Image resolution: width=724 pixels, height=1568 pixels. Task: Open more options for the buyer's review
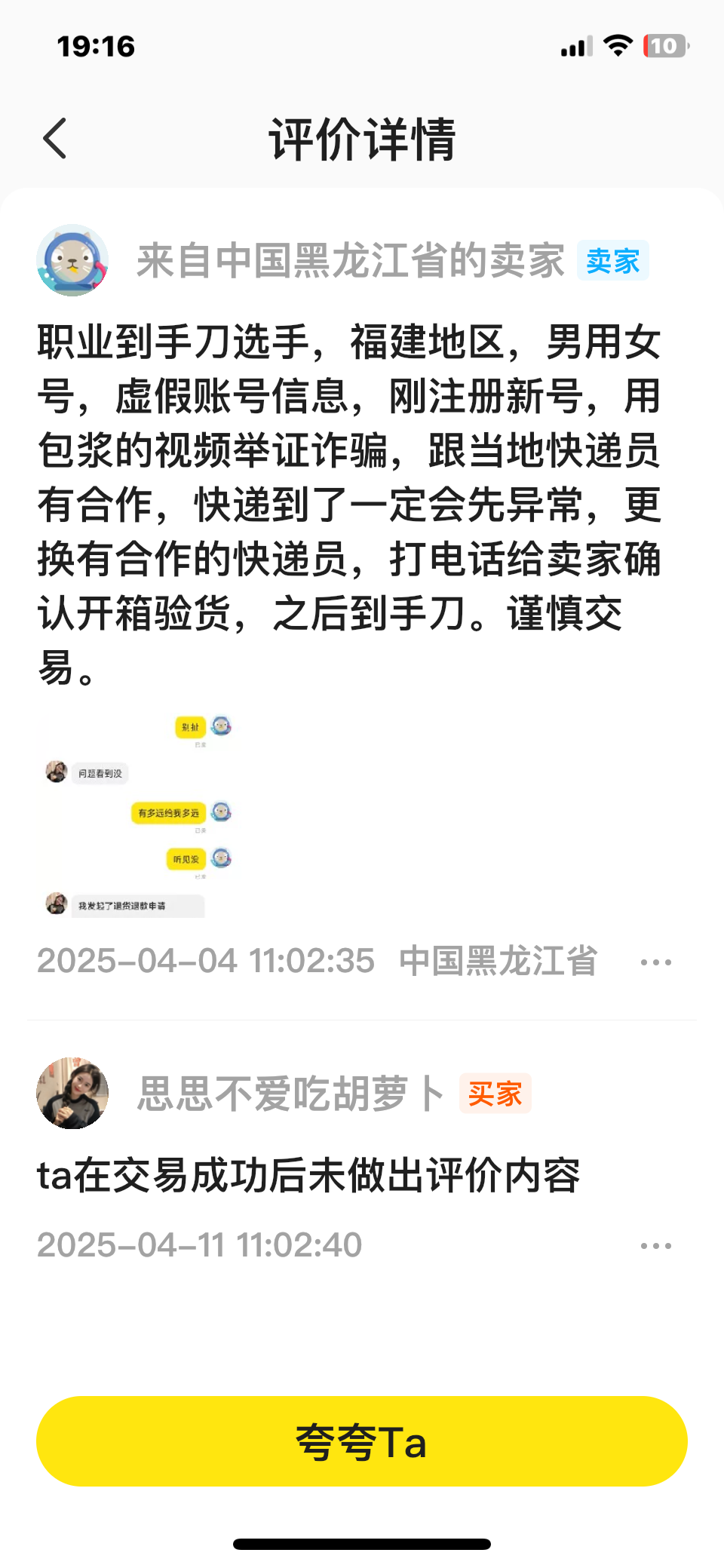tap(655, 1245)
